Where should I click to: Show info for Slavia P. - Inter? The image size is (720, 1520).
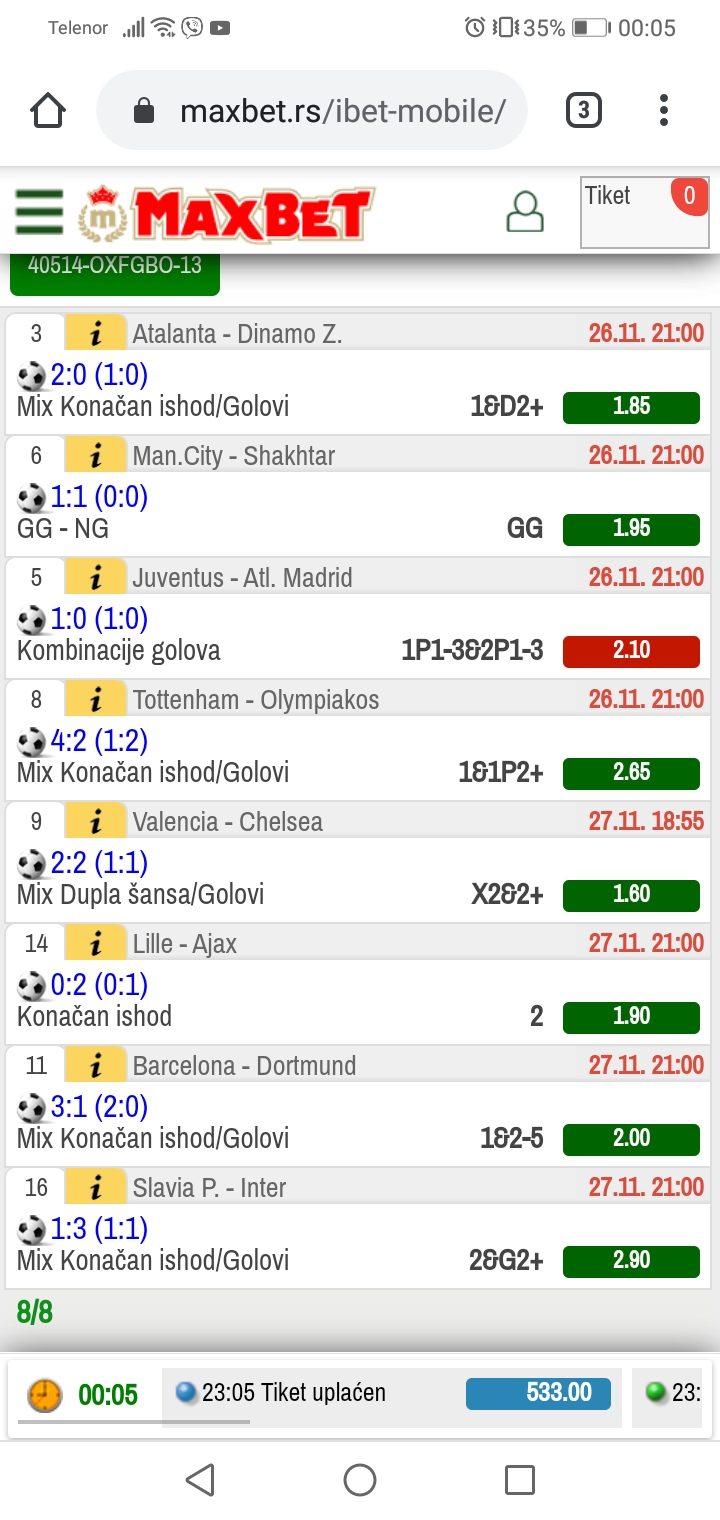96,1188
